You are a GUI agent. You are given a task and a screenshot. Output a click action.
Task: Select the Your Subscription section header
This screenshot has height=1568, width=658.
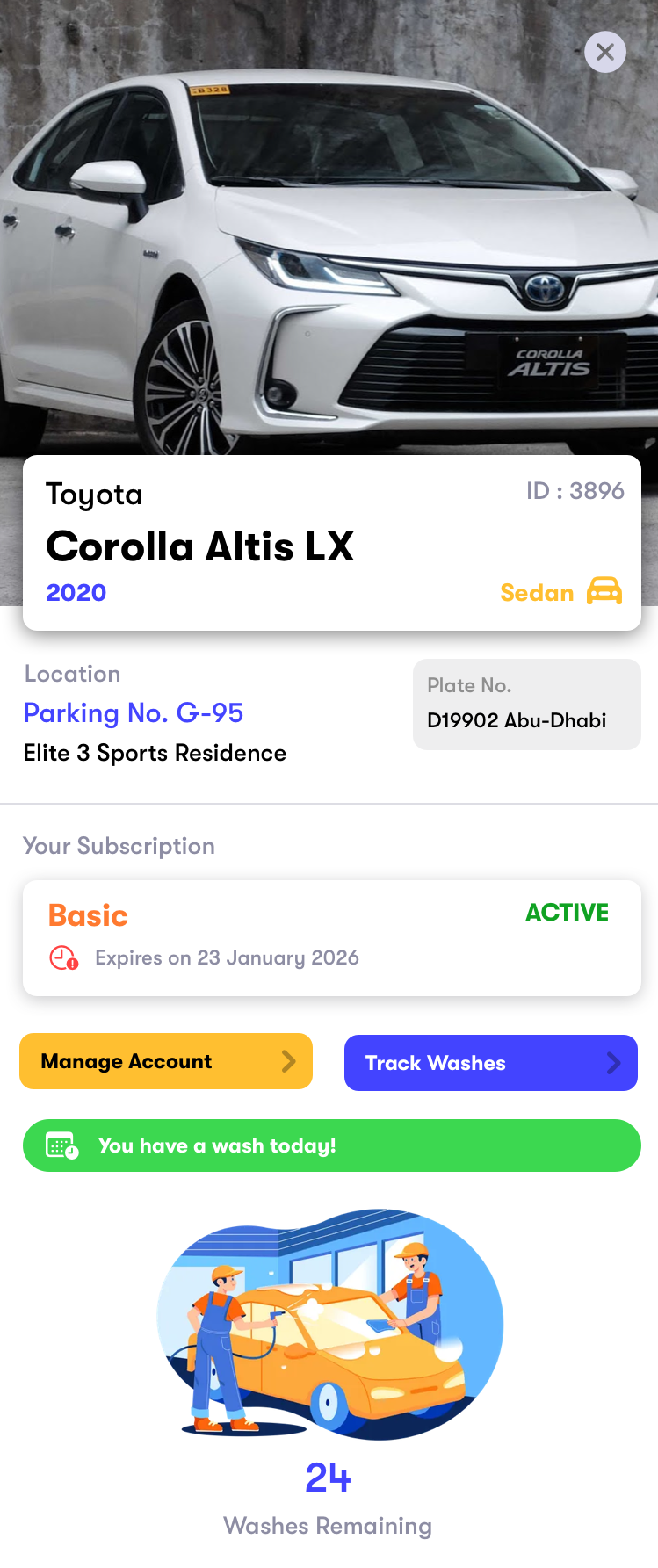pyautogui.click(x=119, y=846)
